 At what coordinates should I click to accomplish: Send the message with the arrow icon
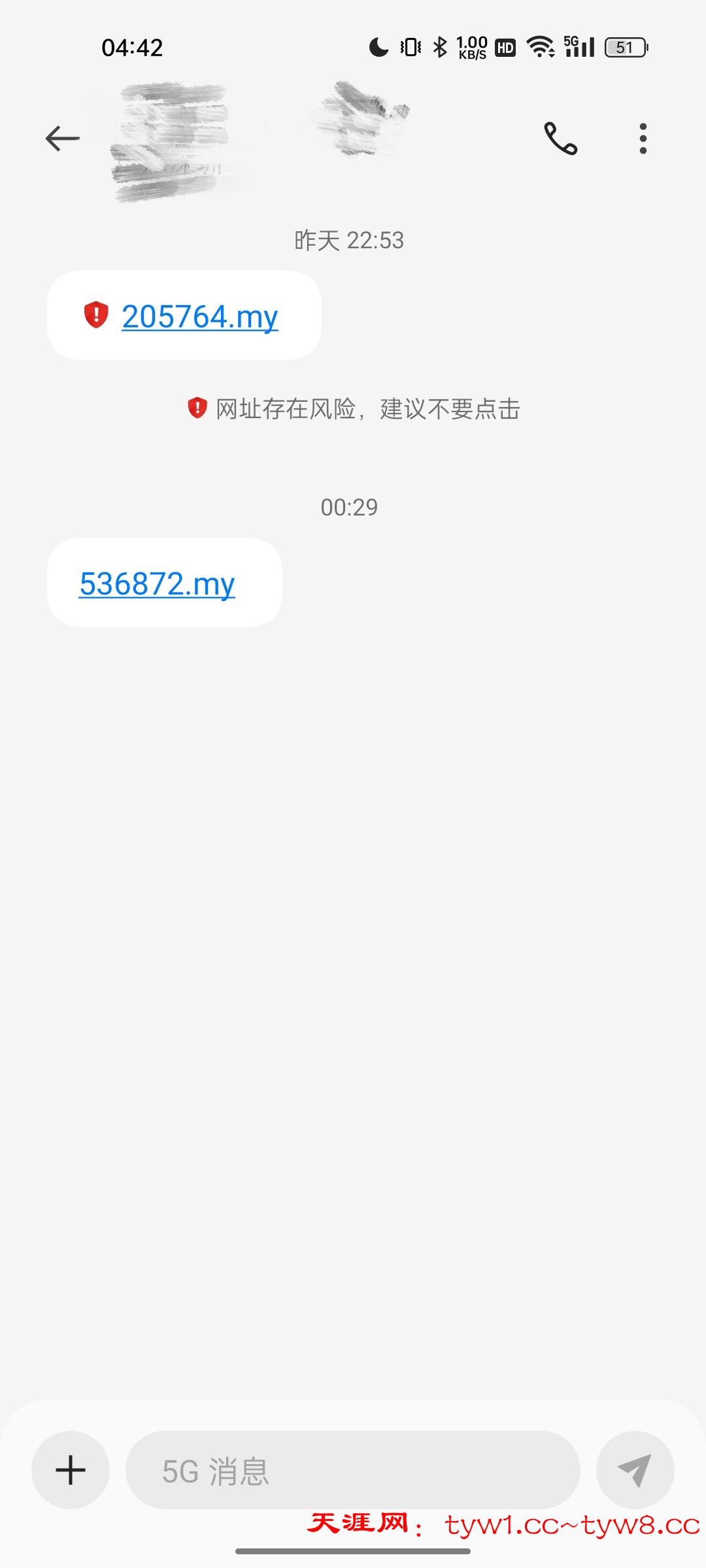click(x=635, y=1470)
